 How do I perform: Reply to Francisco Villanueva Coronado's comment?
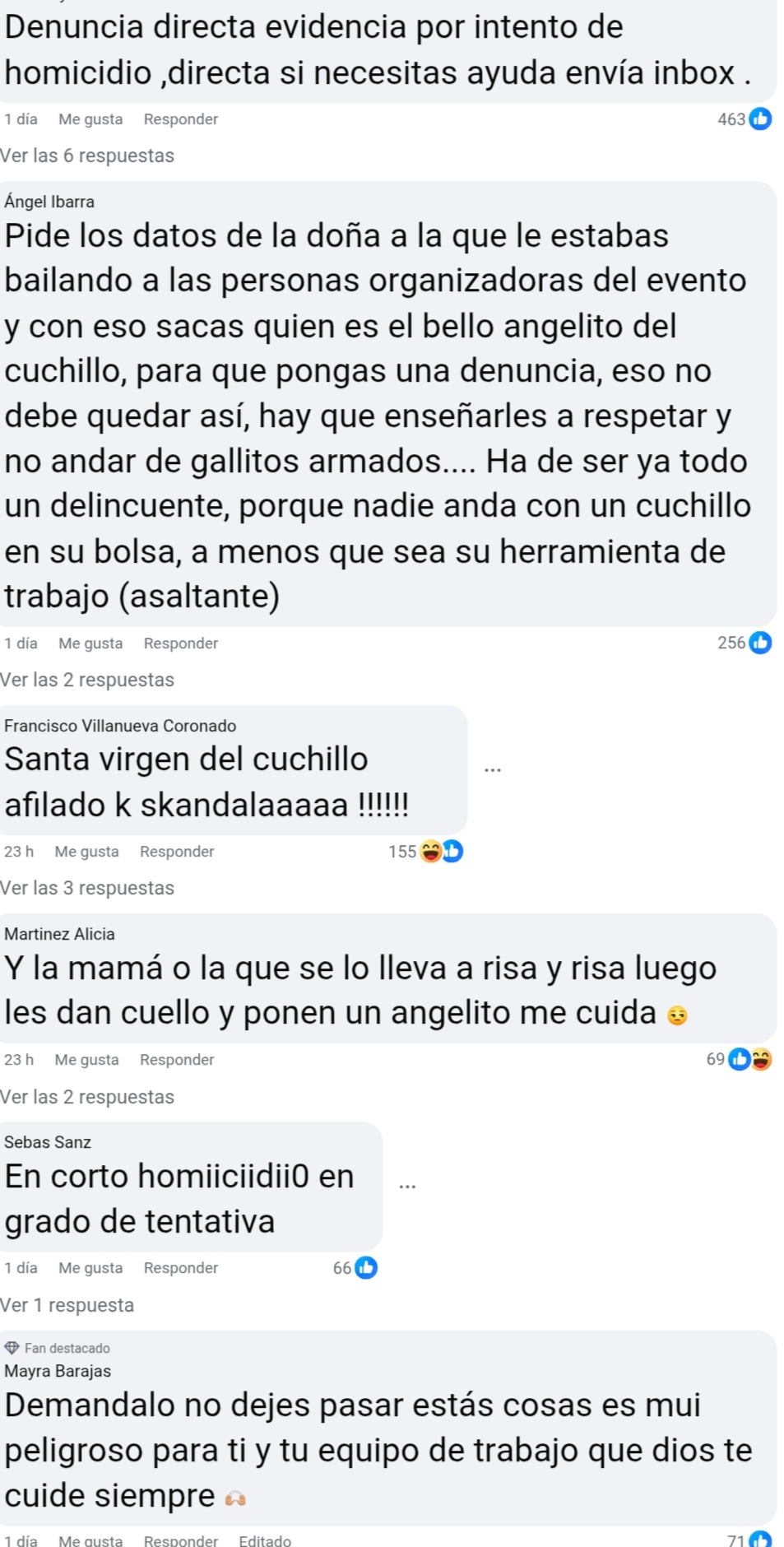(176, 852)
